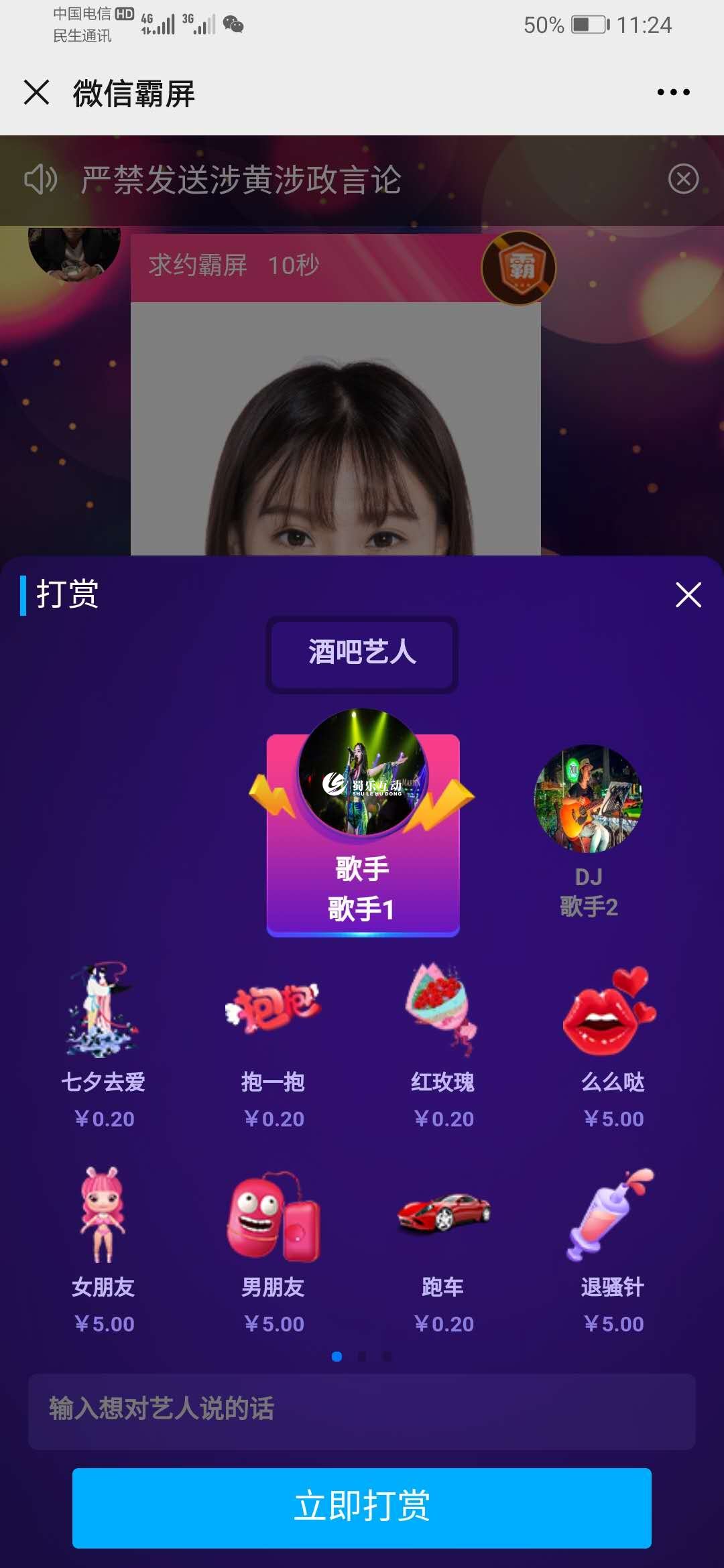
Task: Select the 酒吧艺人 tab
Action: tap(362, 653)
